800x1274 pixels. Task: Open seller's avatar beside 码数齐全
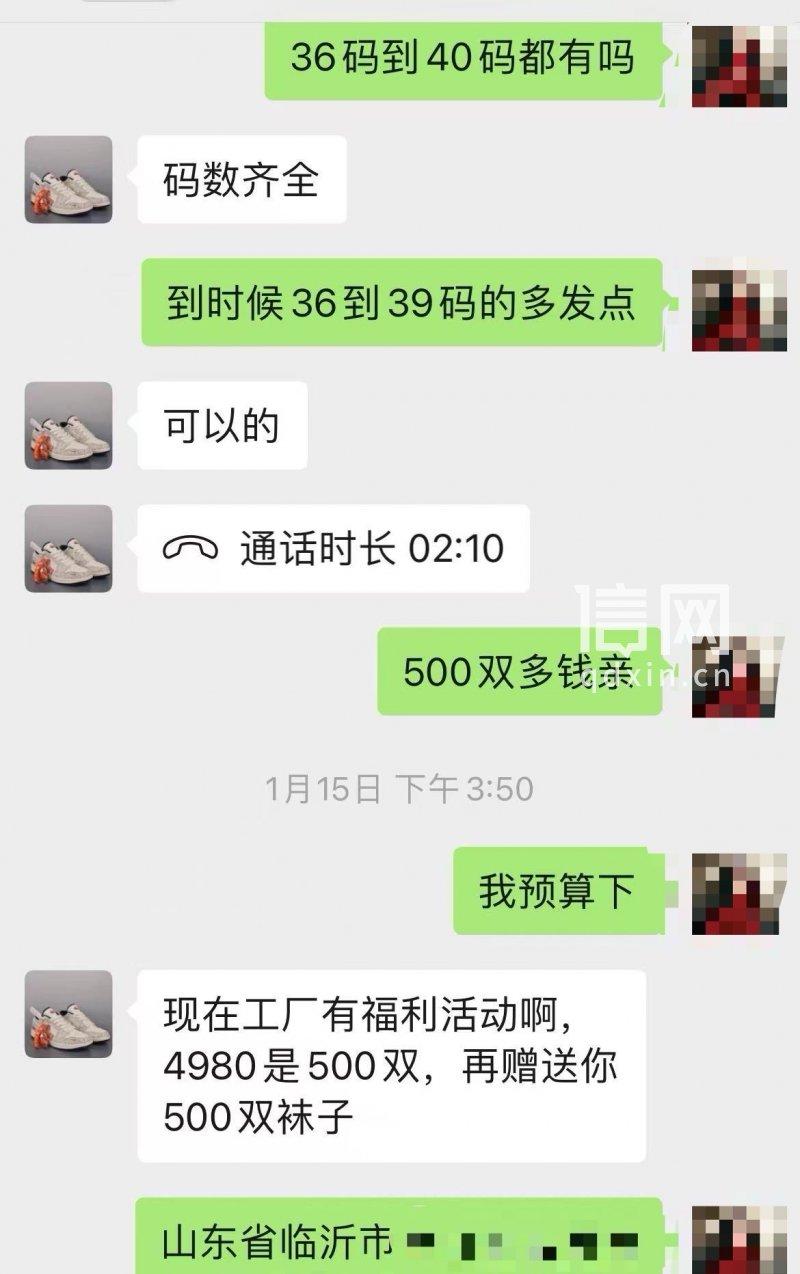click(x=68, y=180)
